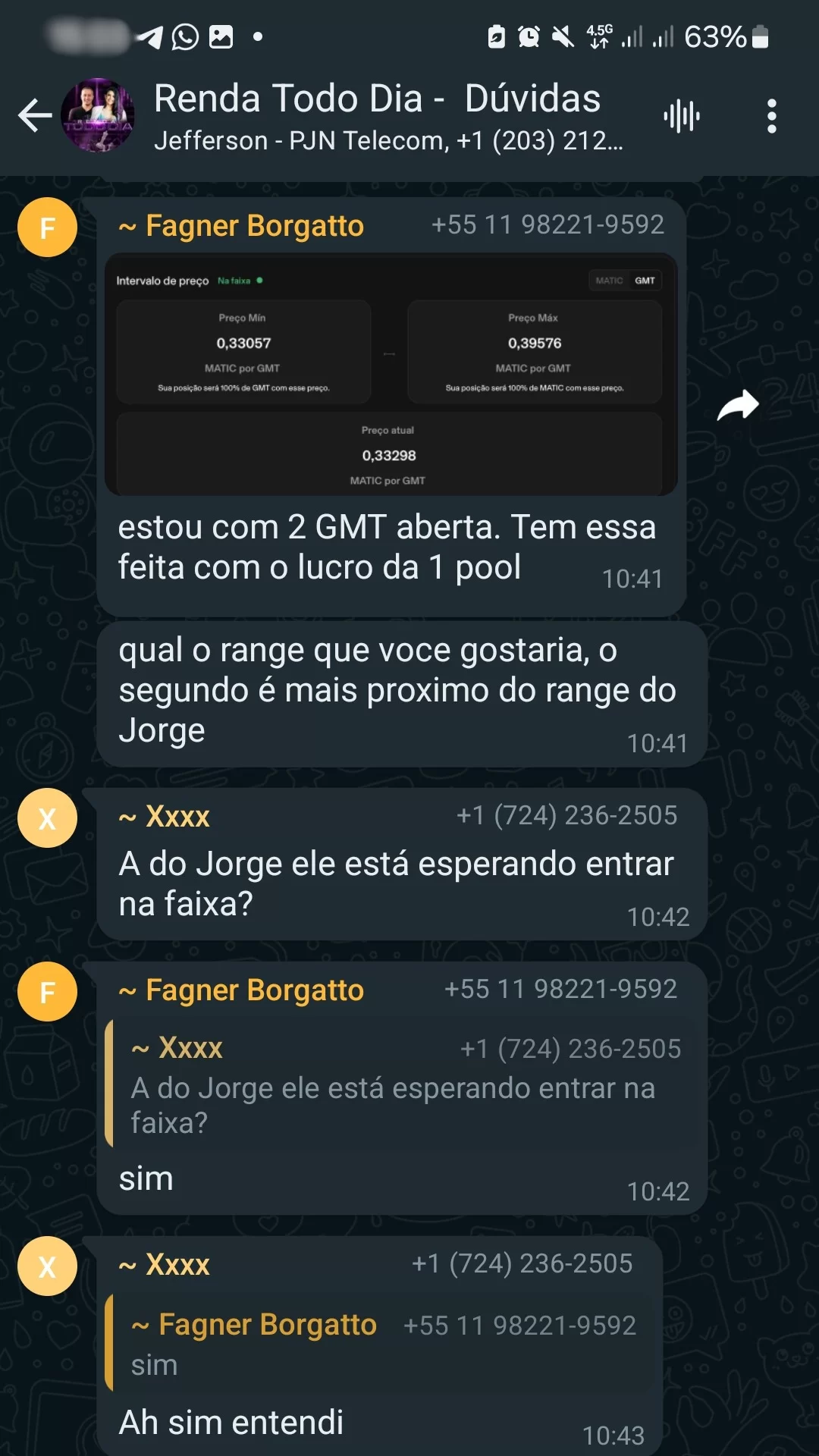Forward the image message with the arrow
Screen dimensions: 819x1456
(x=738, y=405)
